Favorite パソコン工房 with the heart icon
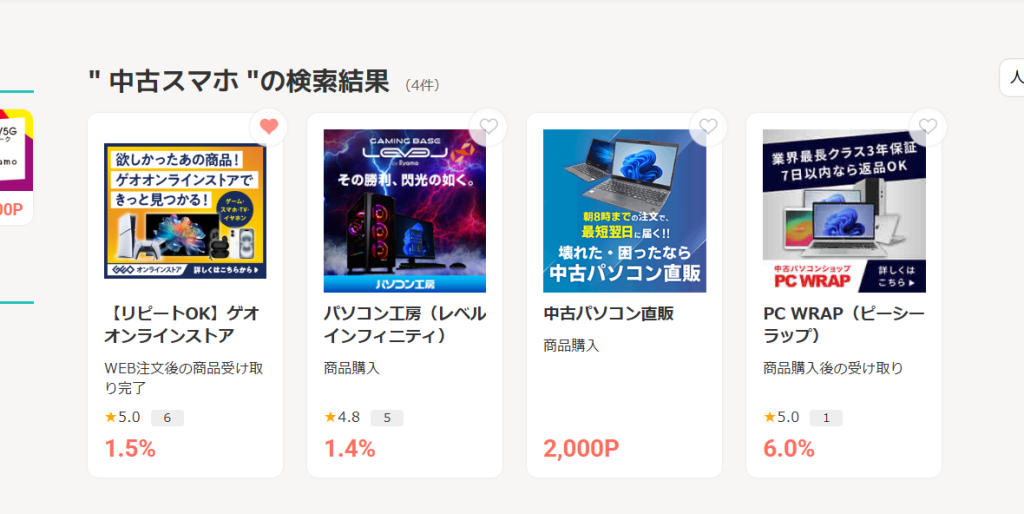Screen dimensions: 1024x514 (488, 127)
